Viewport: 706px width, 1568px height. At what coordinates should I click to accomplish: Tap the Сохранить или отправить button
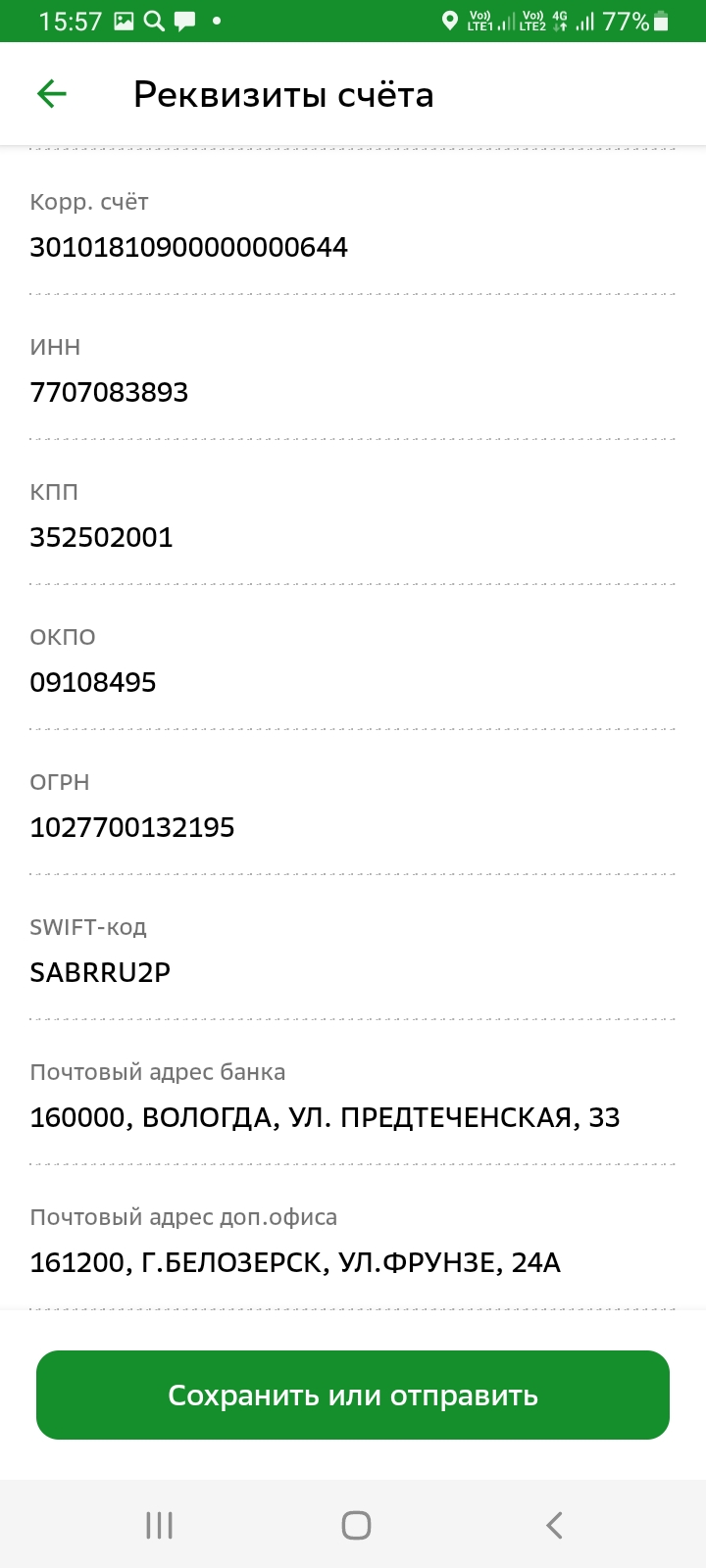pos(353,1395)
